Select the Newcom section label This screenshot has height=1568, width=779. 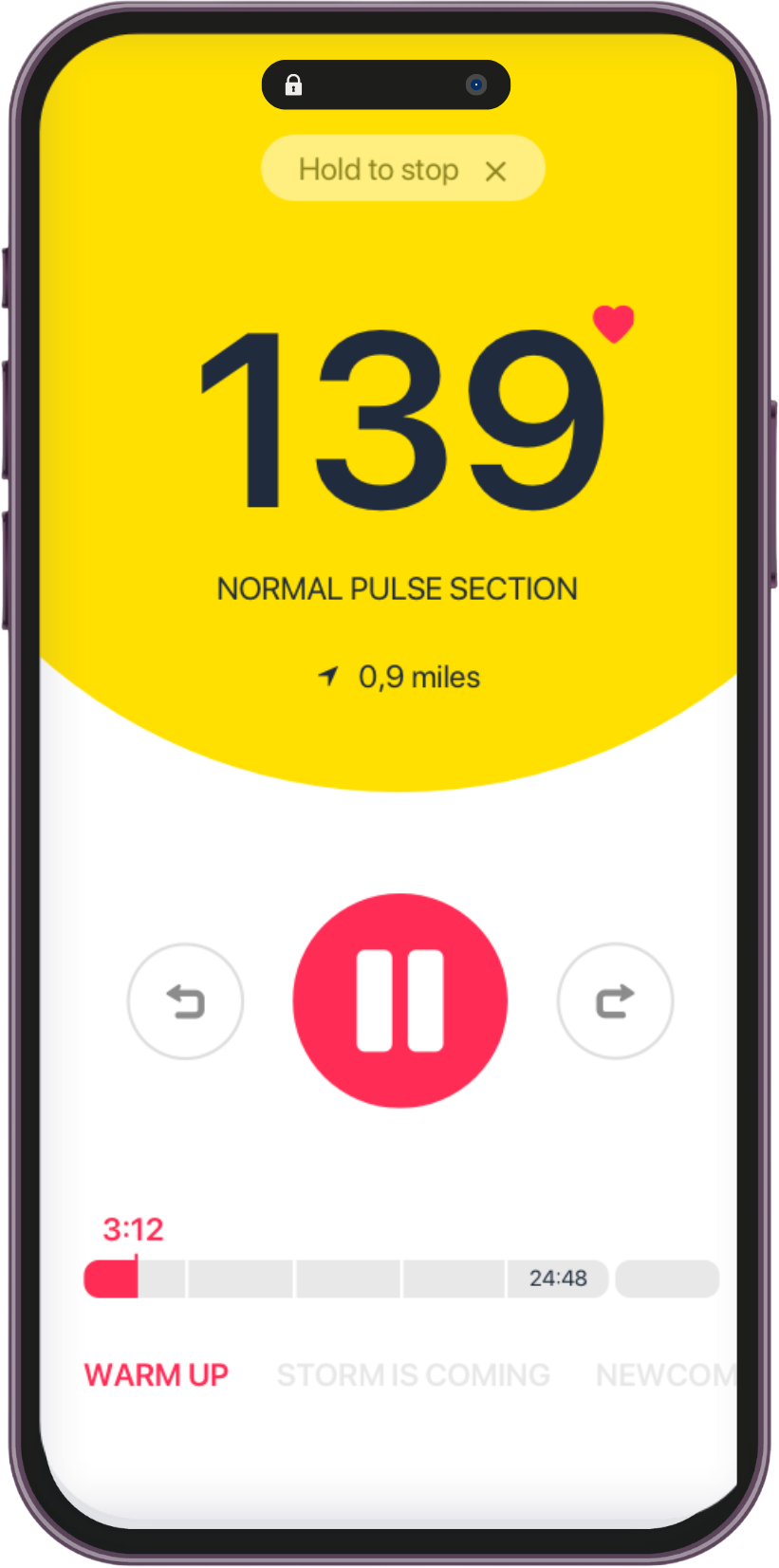click(x=665, y=1375)
